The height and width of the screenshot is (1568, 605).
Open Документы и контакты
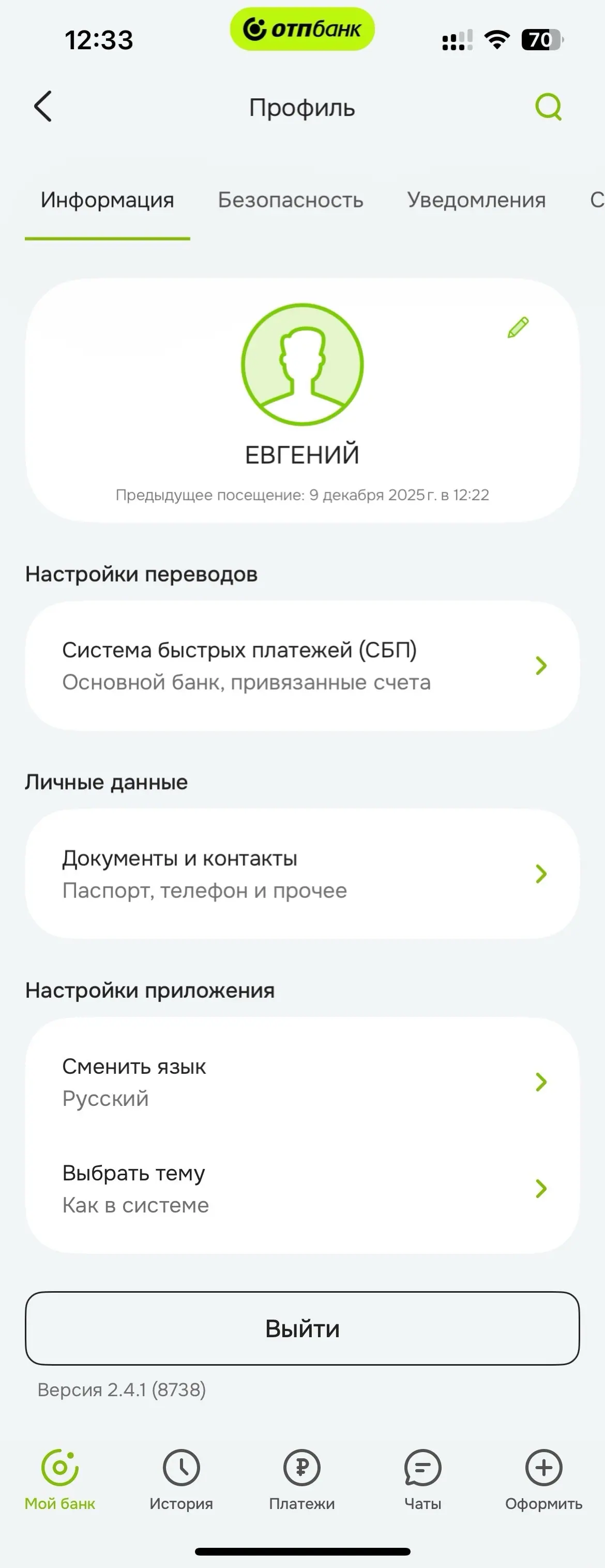tap(301, 874)
